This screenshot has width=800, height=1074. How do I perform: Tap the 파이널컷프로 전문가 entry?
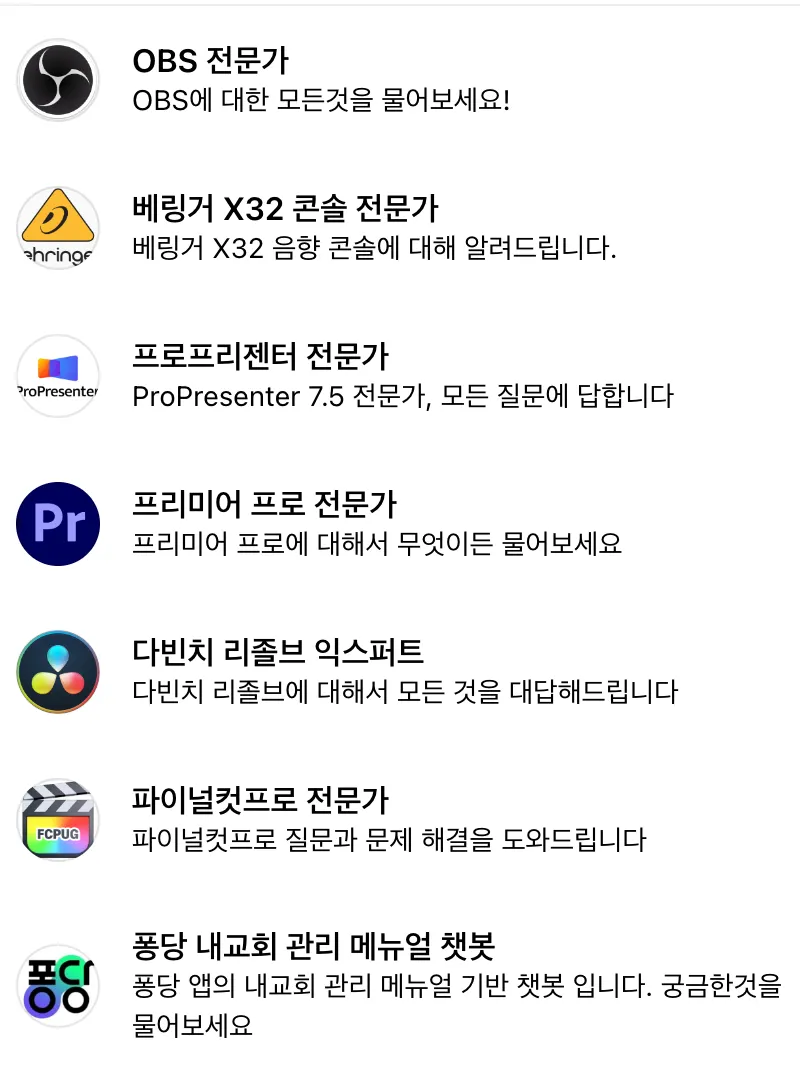[260, 800]
